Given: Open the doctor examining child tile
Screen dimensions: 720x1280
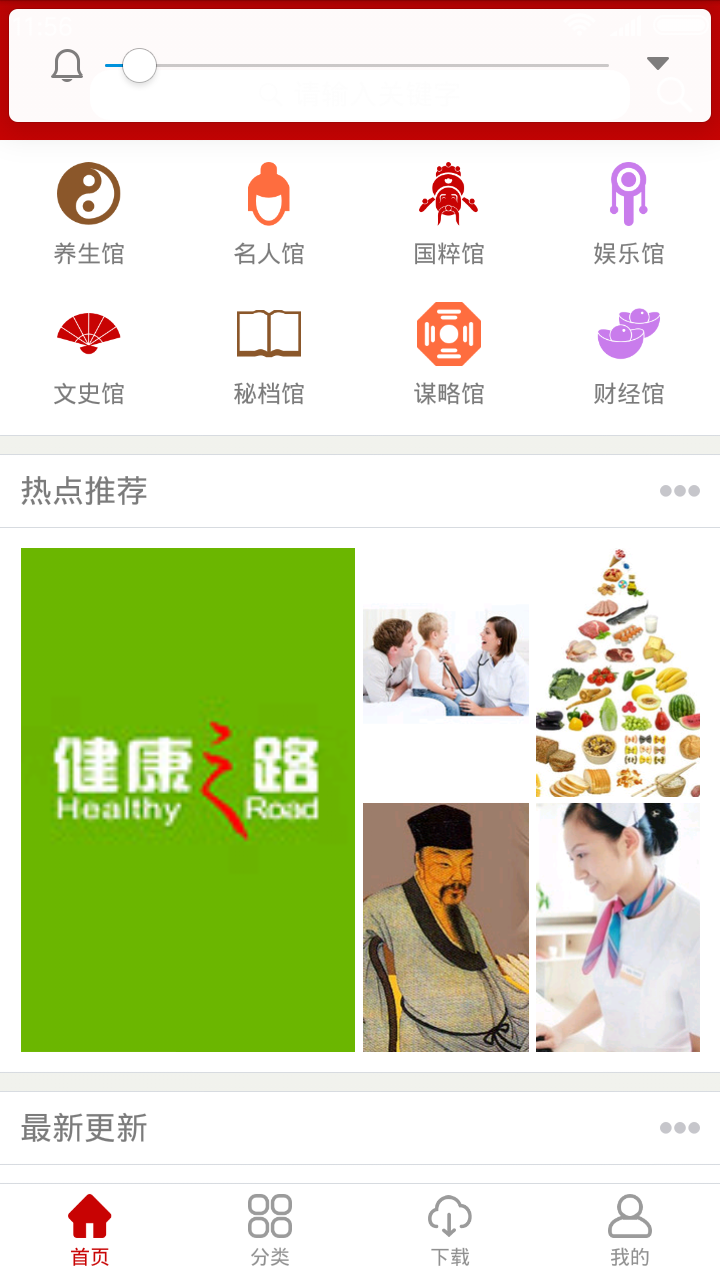Looking at the screenshot, I should [x=446, y=663].
